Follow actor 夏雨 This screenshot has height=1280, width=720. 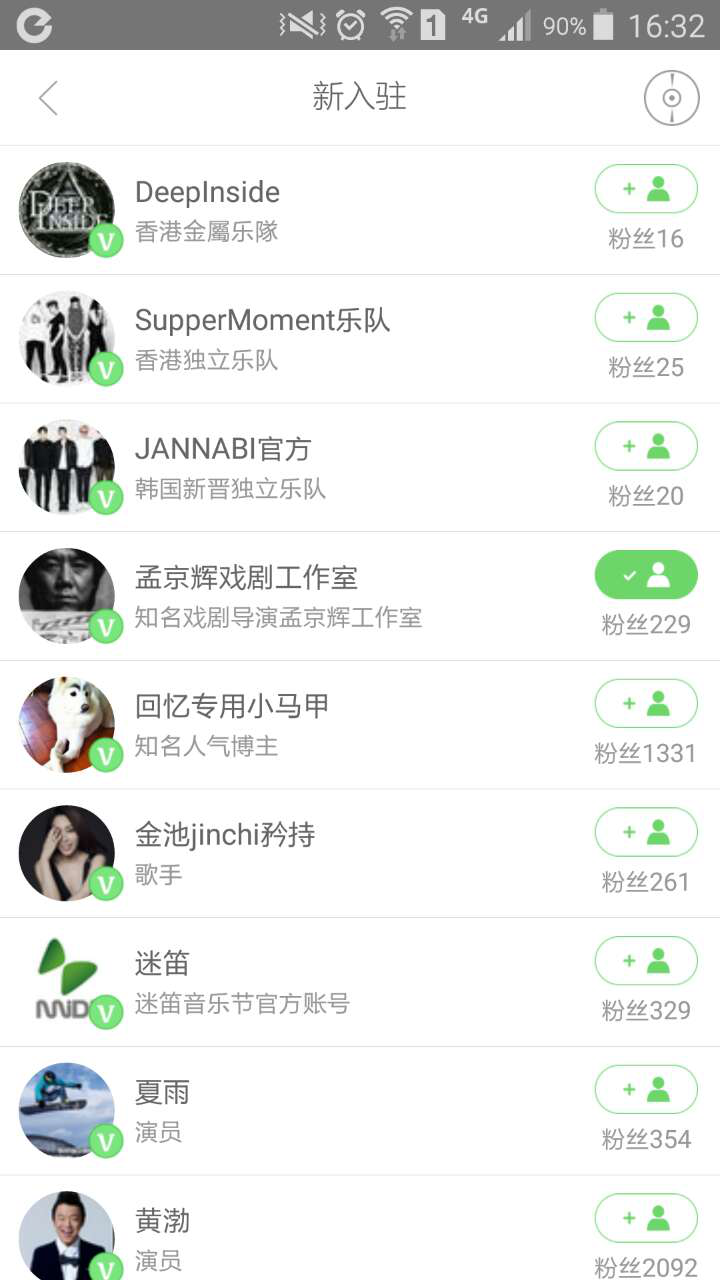click(646, 1090)
